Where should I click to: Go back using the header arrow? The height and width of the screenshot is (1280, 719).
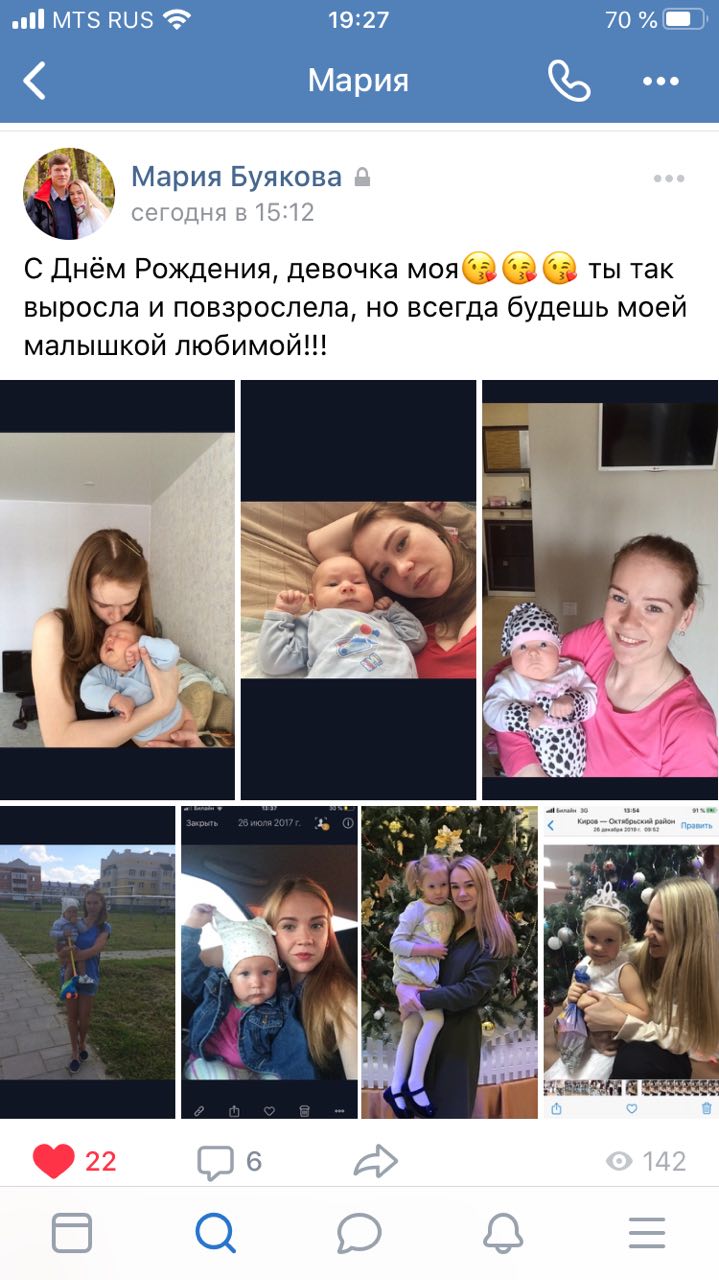pos(35,80)
